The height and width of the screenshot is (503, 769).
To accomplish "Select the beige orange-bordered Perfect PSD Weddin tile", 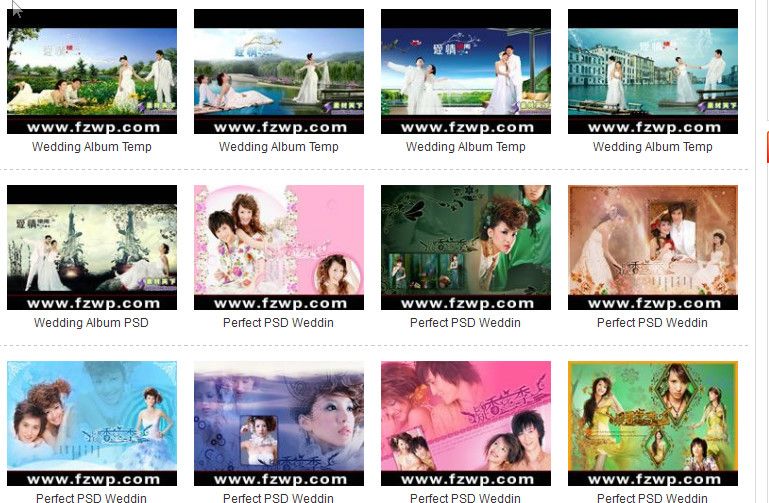I will coord(653,247).
